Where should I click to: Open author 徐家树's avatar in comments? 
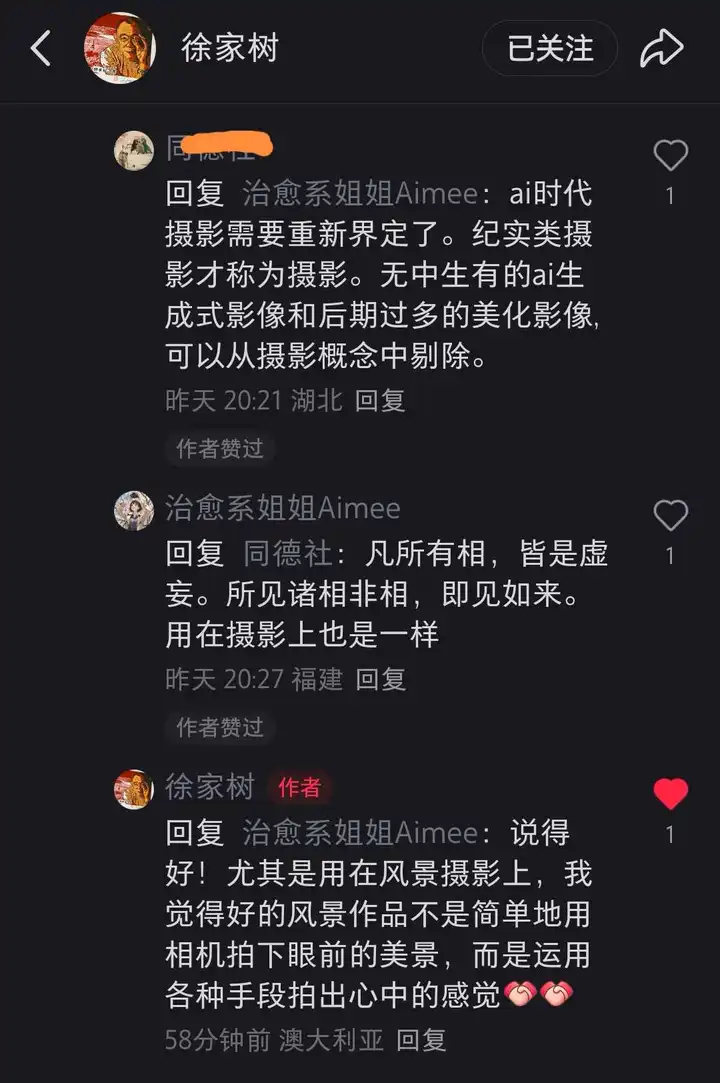[x=134, y=788]
